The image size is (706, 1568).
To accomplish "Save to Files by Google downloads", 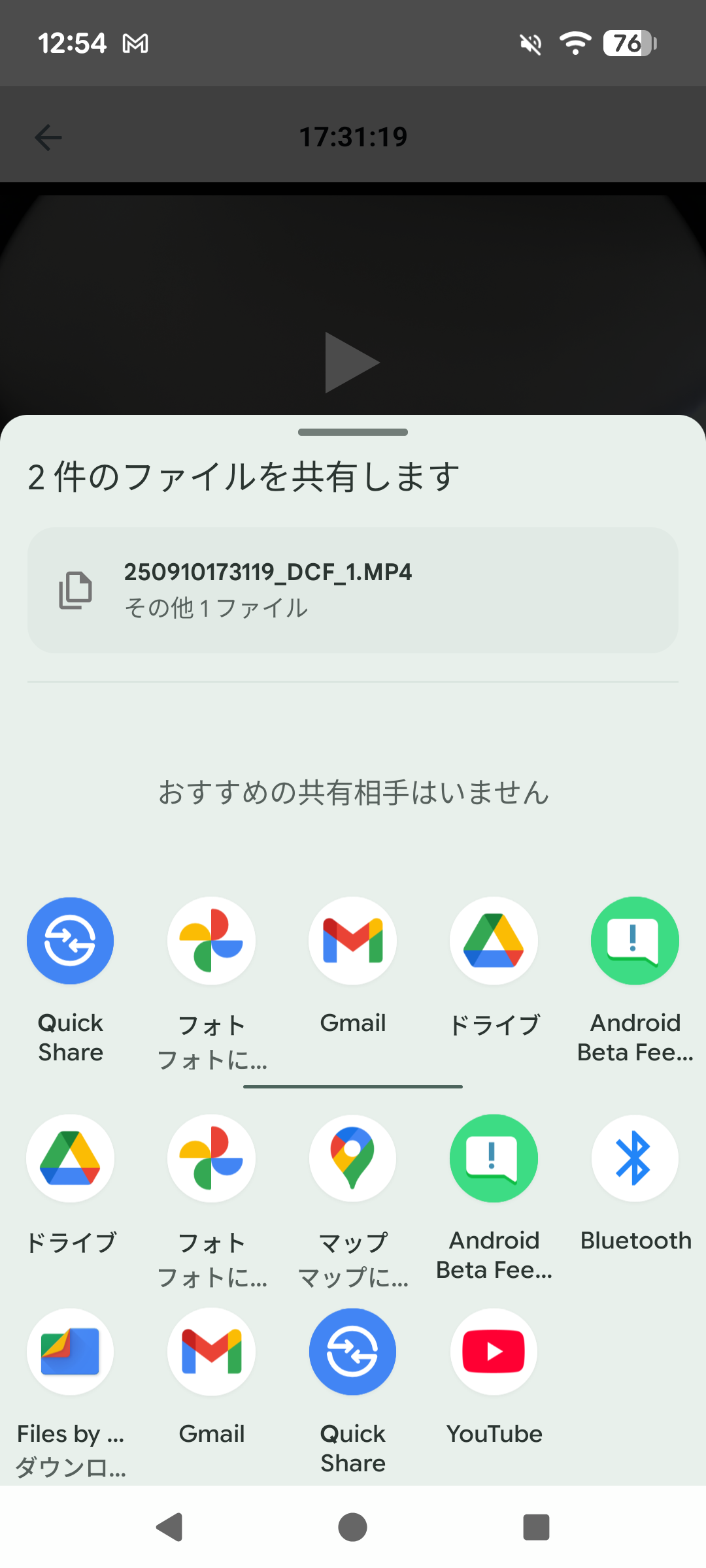I will tap(70, 1351).
